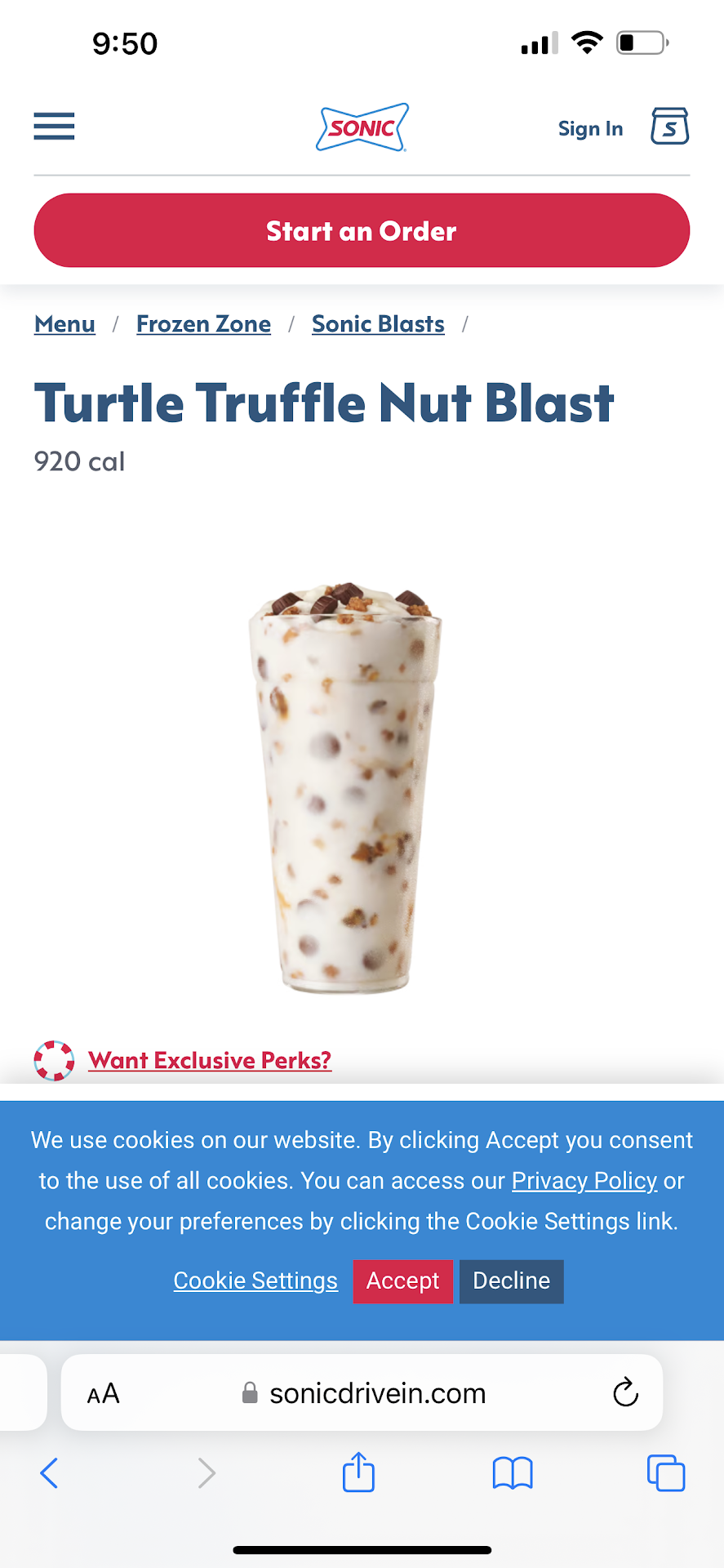Open the hamburger navigation menu

54,127
